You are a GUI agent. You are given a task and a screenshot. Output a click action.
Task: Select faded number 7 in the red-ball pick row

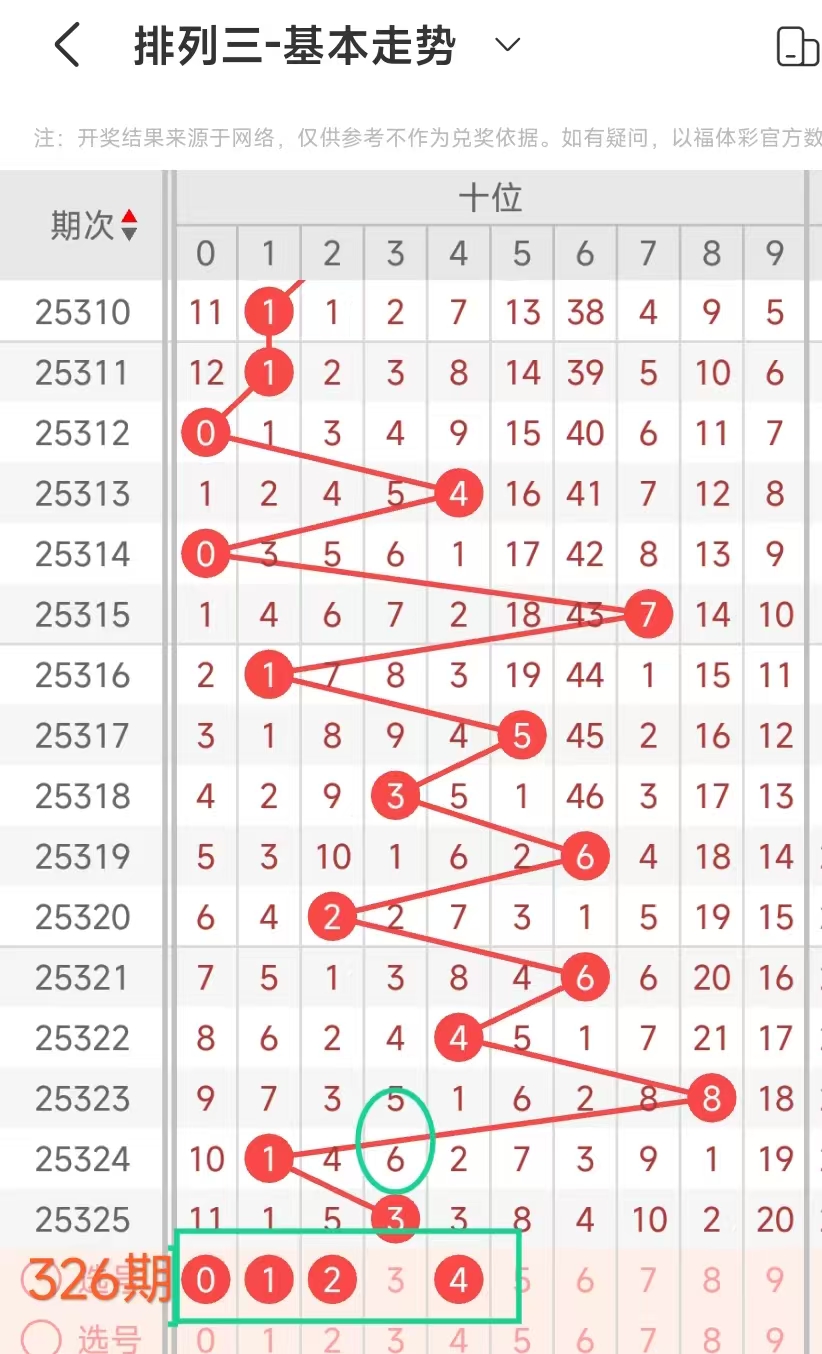pyautogui.click(x=648, y=1280)
